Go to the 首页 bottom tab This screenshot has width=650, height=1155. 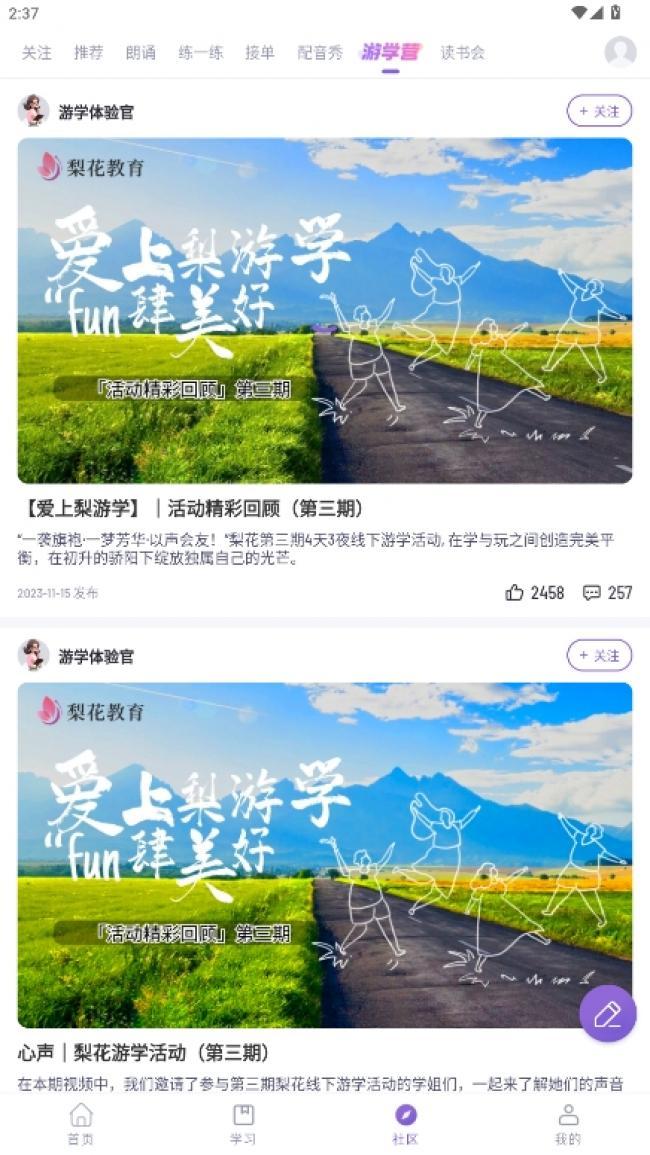click(81, 1123)
